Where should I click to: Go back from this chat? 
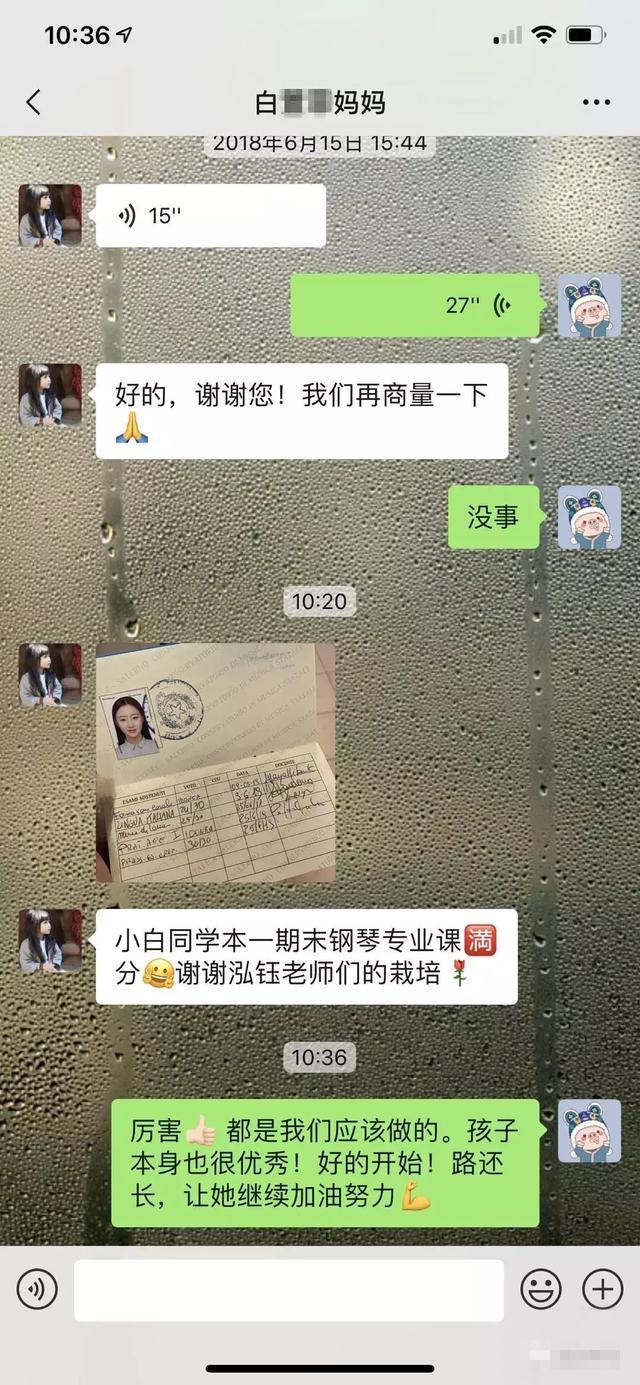point(34,102)
